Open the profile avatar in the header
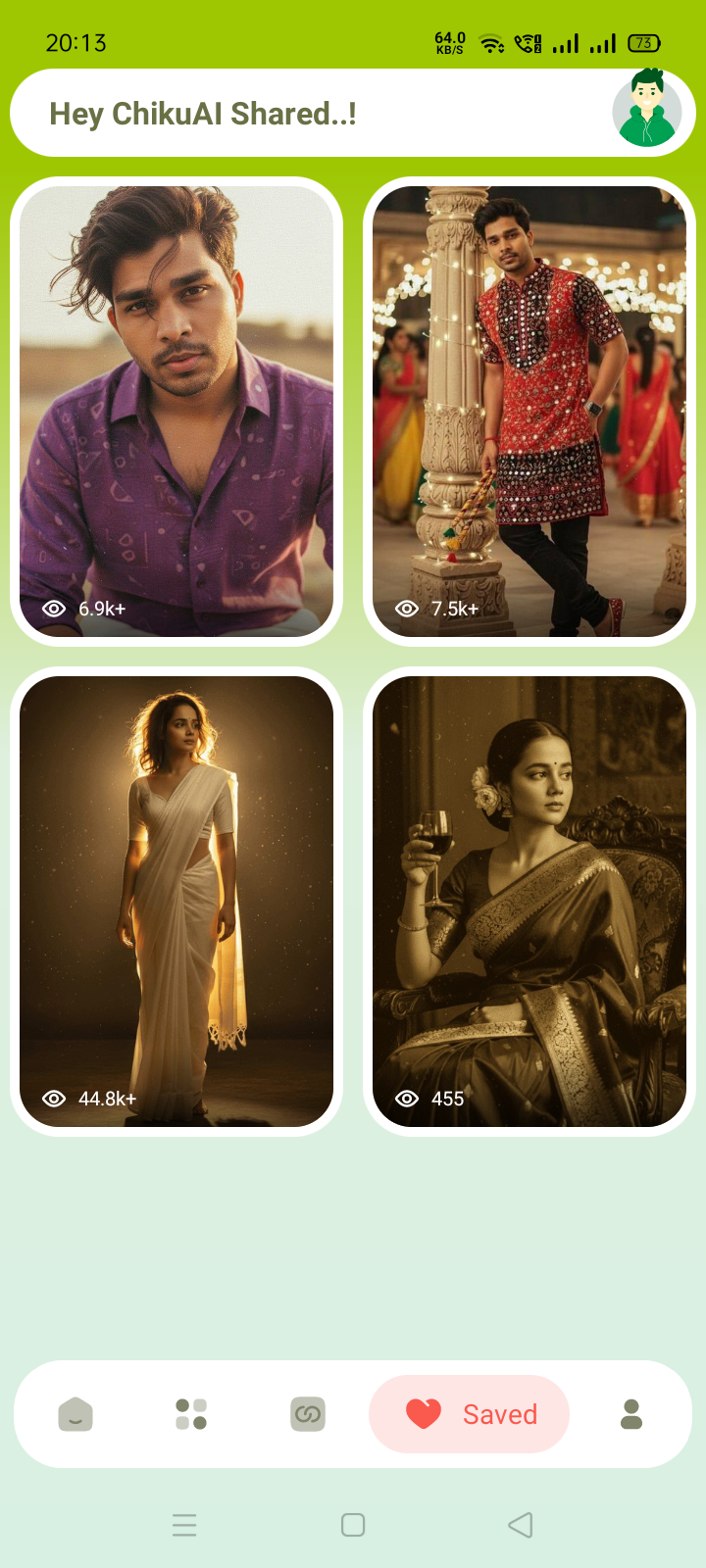Screen dimensions: 706x1568 coord(646,110)
